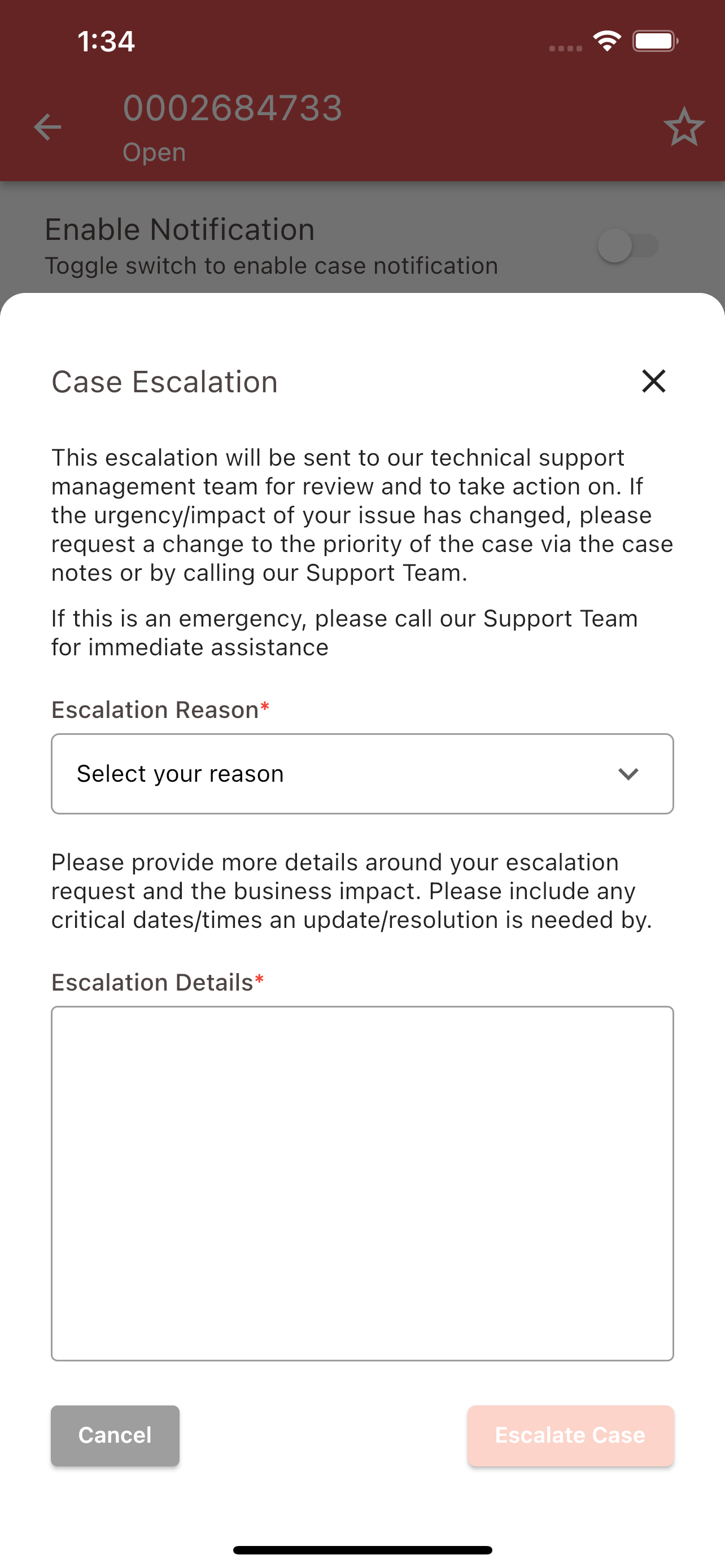The image size is (725, 1568).
Task: Focus the Escalation Details text box
Action: coord(362,1183)
